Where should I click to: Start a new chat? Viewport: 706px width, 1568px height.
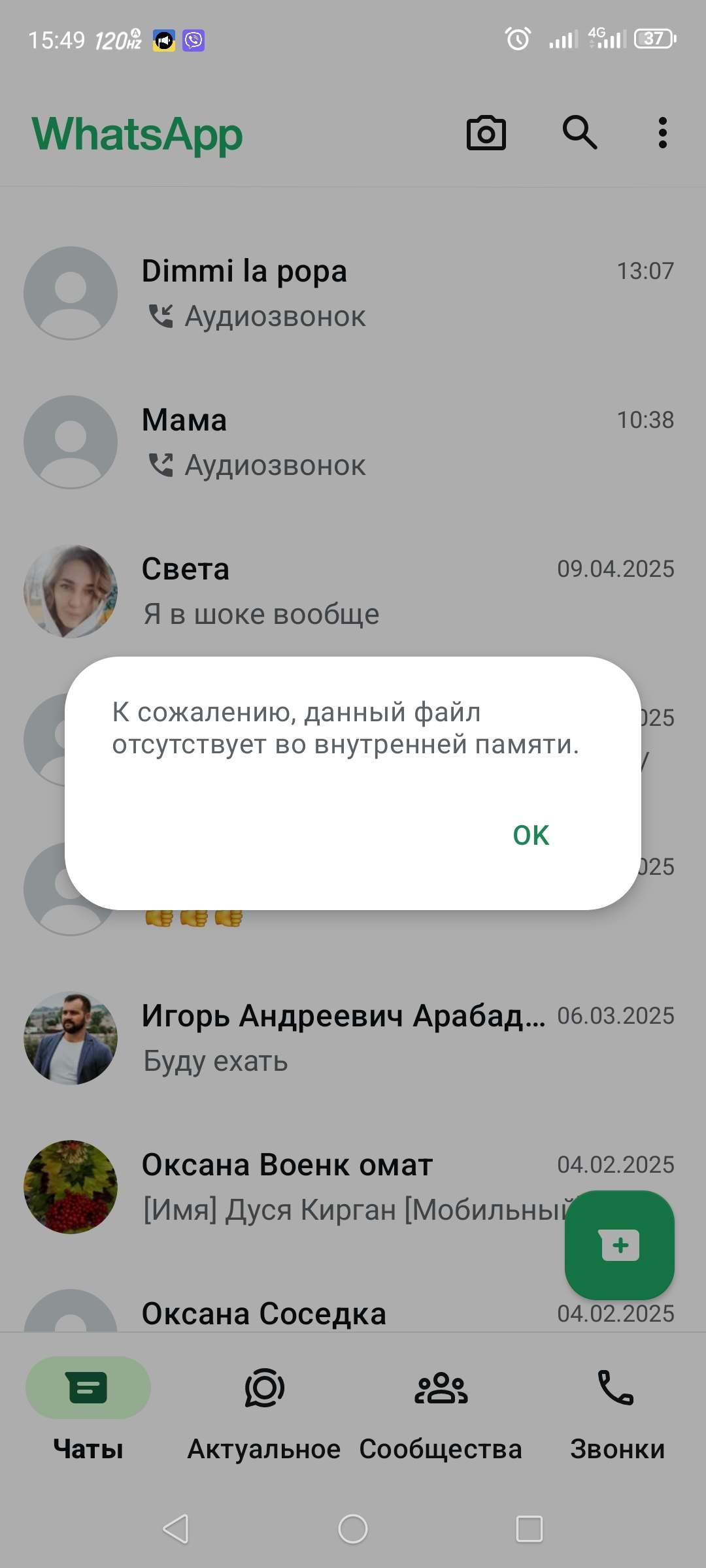pos(619,1245)
